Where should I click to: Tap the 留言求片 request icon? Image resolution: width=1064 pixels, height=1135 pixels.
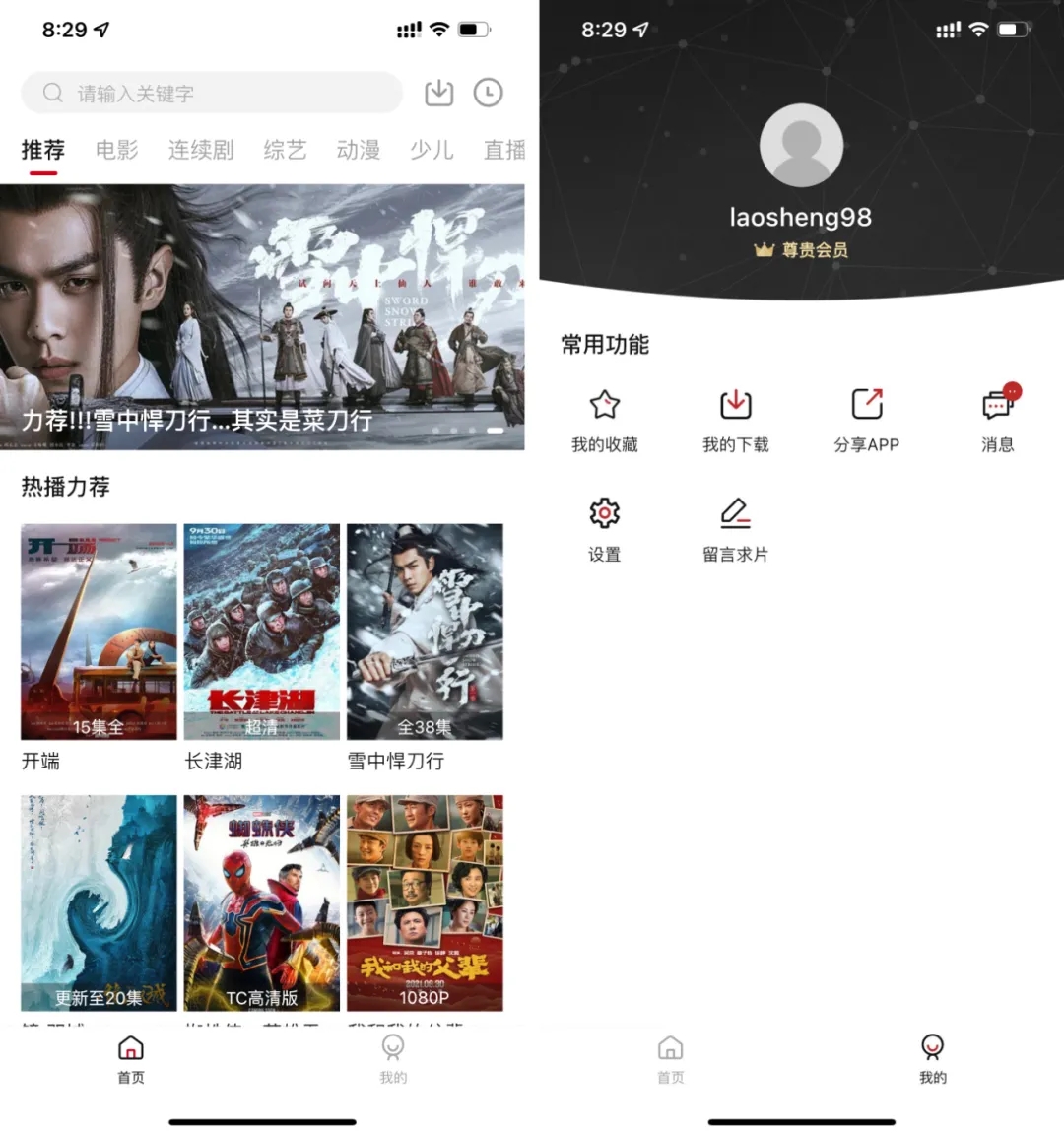(735, 513)
